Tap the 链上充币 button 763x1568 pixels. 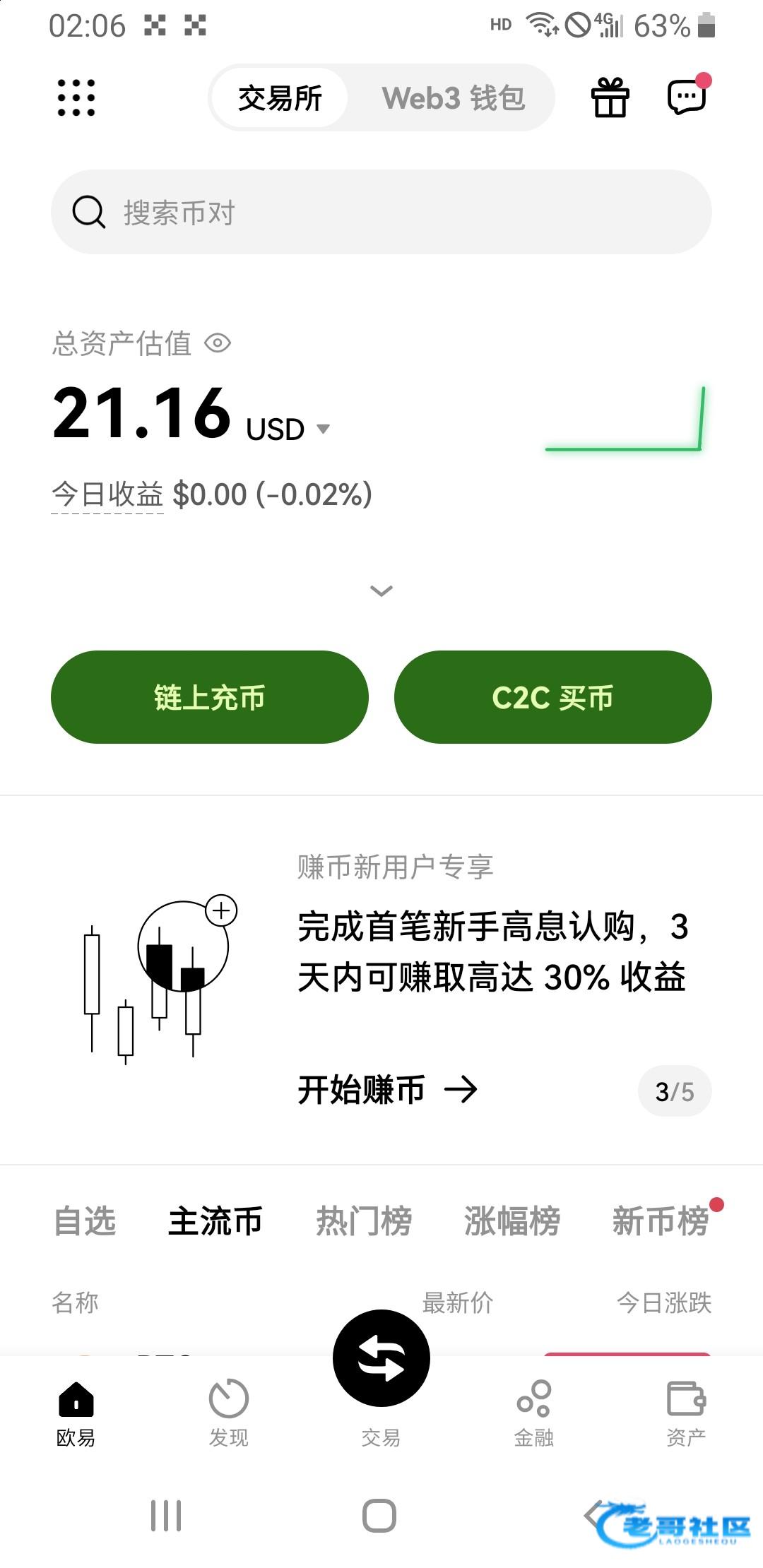click(x=210, y=697)
